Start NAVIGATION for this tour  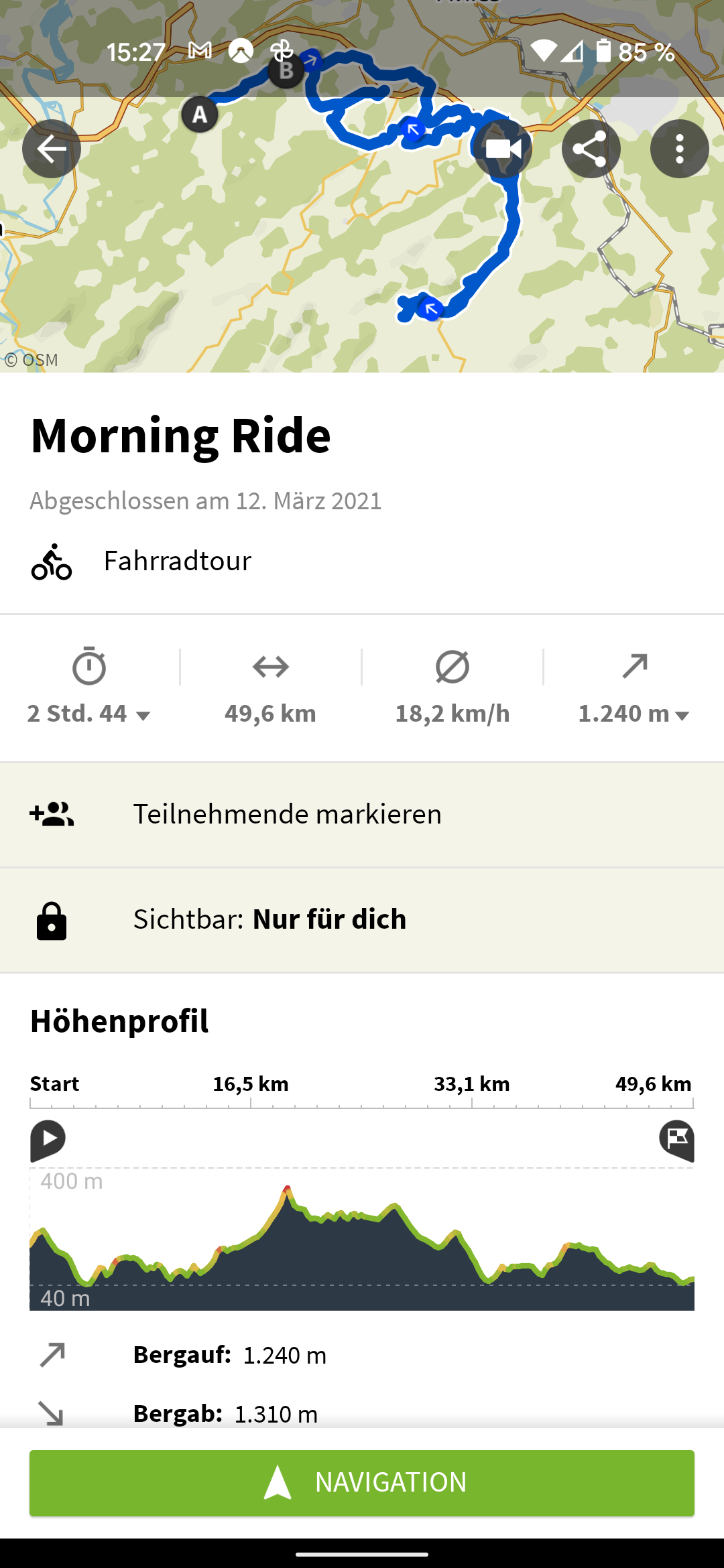point(362,1483)
